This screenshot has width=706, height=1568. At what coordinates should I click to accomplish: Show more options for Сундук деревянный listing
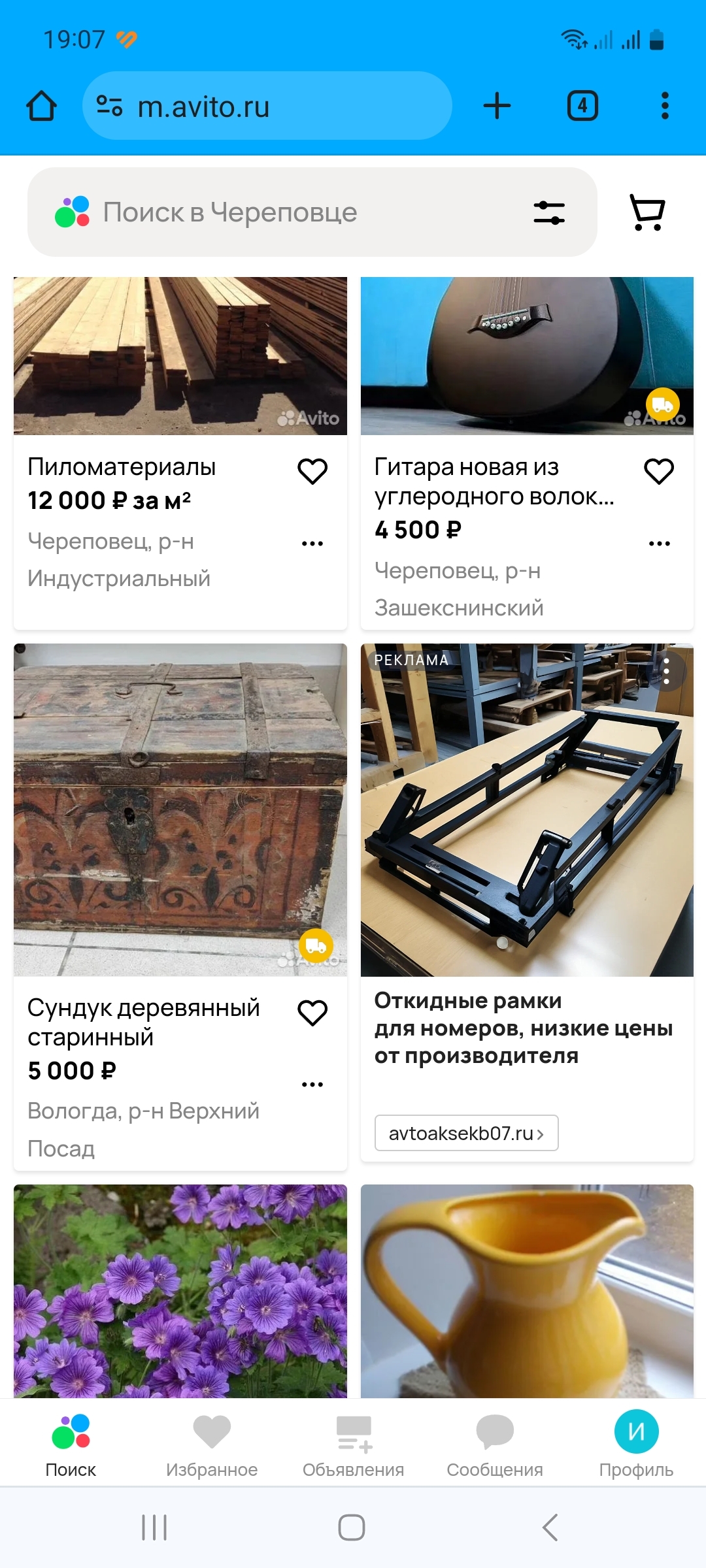[x=312, y=1085]
